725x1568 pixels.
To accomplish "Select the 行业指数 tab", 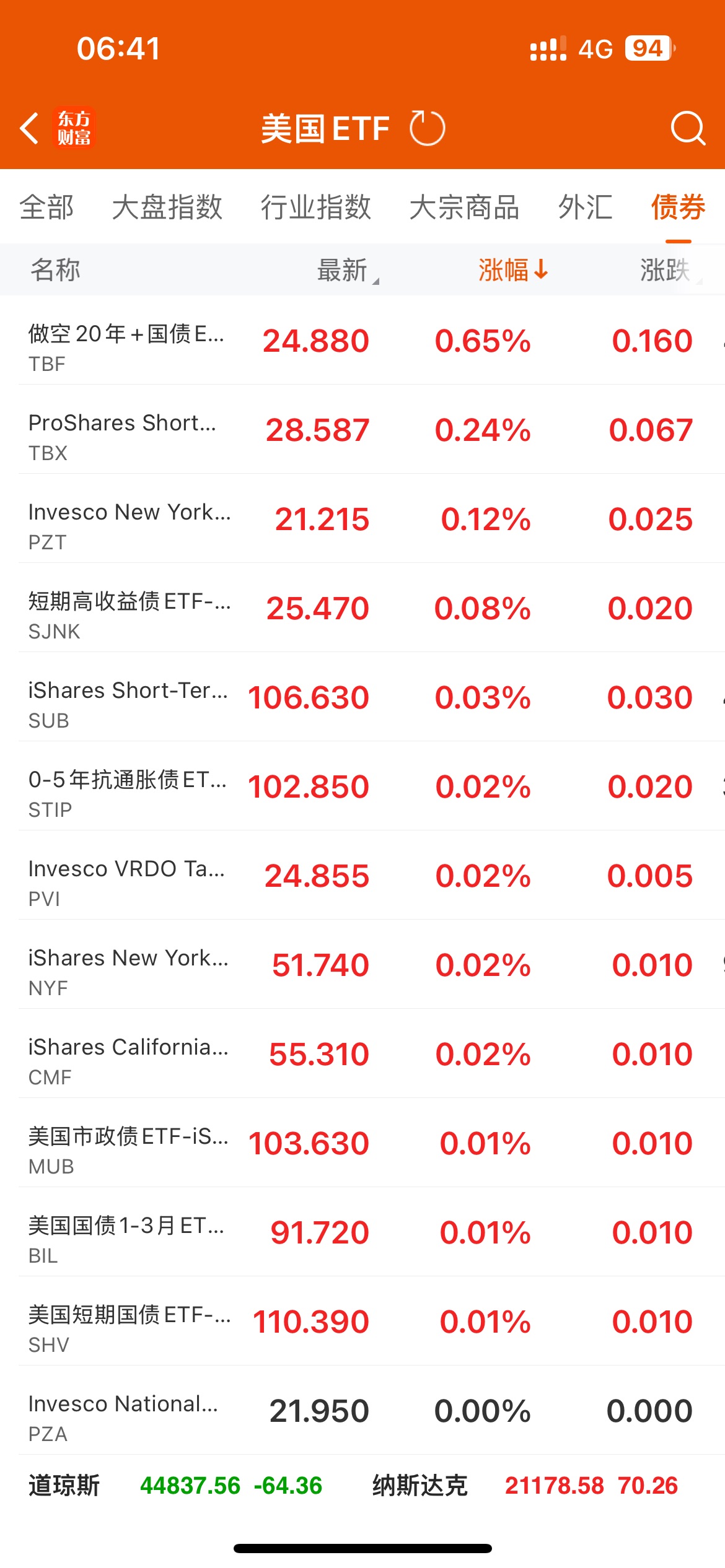I will [x=315, y=207].
